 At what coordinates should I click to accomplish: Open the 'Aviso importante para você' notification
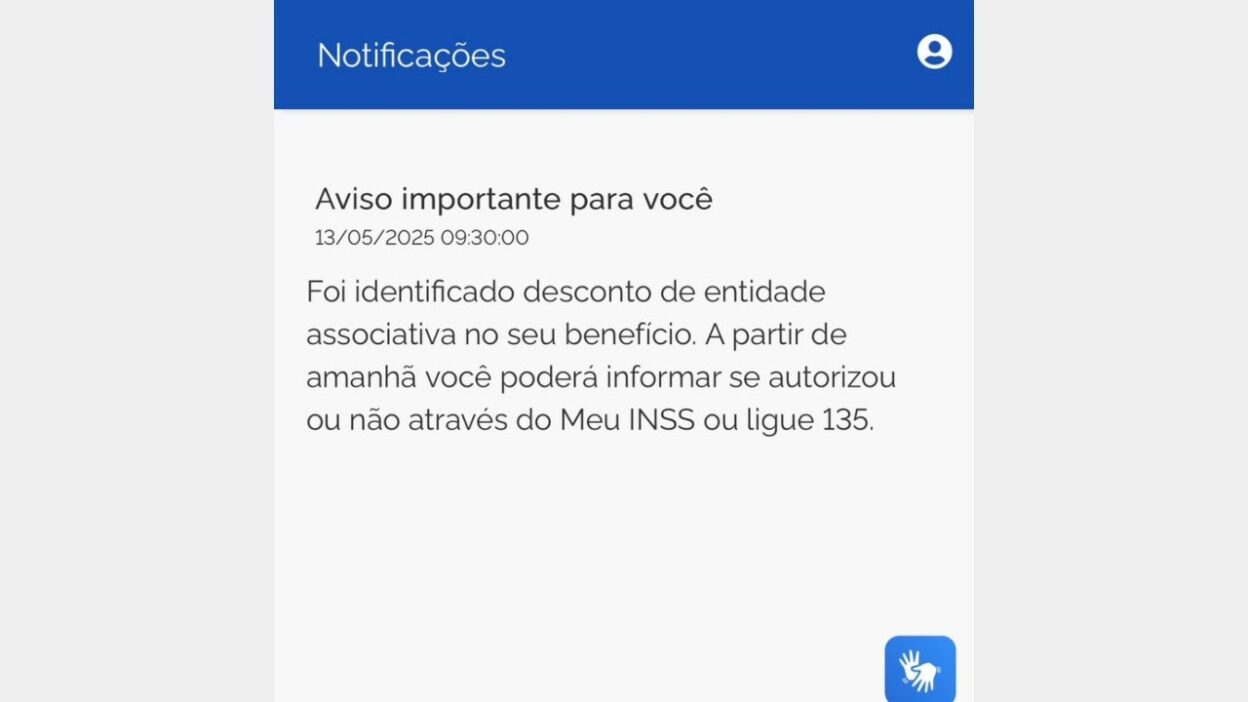click(x=513, y=199)
